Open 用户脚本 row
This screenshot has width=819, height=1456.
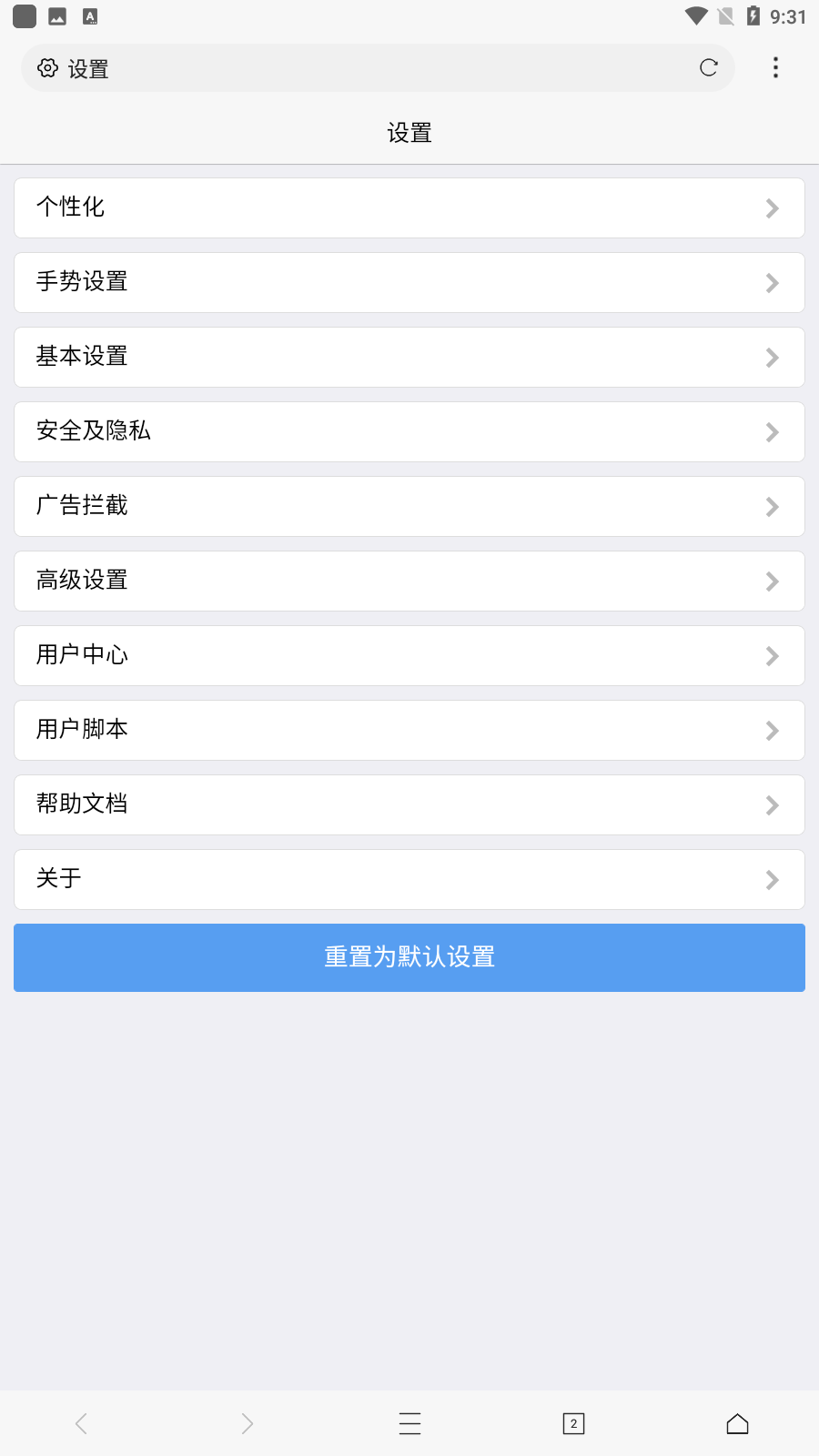(409, 731)
